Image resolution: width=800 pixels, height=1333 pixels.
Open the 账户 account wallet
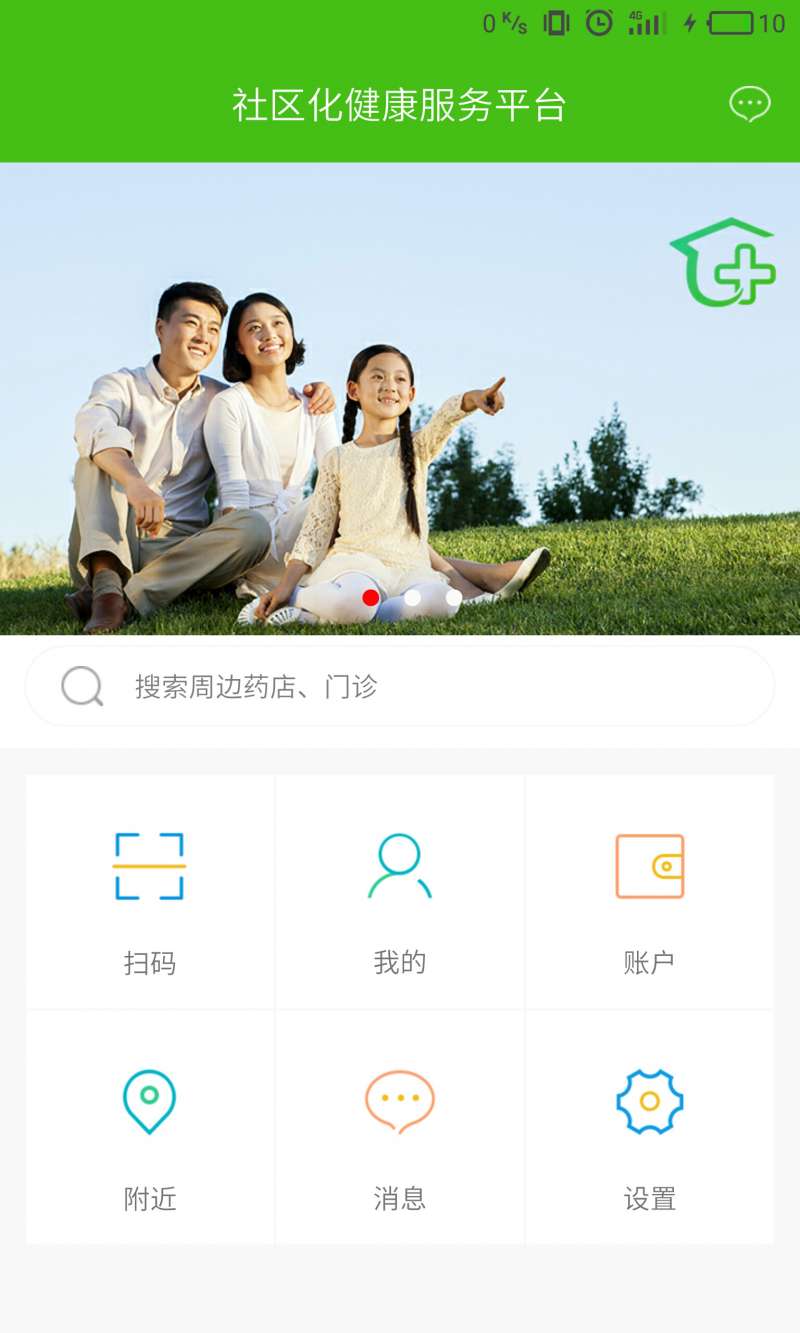649,892
